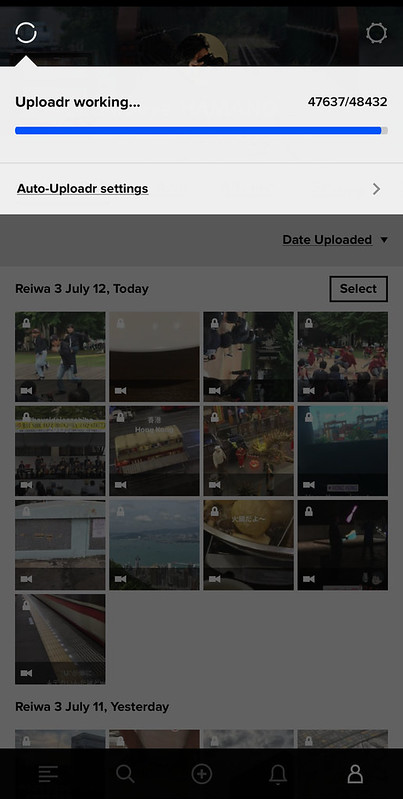
Task: Open the sea and coastline video thumbnail
Action: pyautogui.click(x=154, y=545)
